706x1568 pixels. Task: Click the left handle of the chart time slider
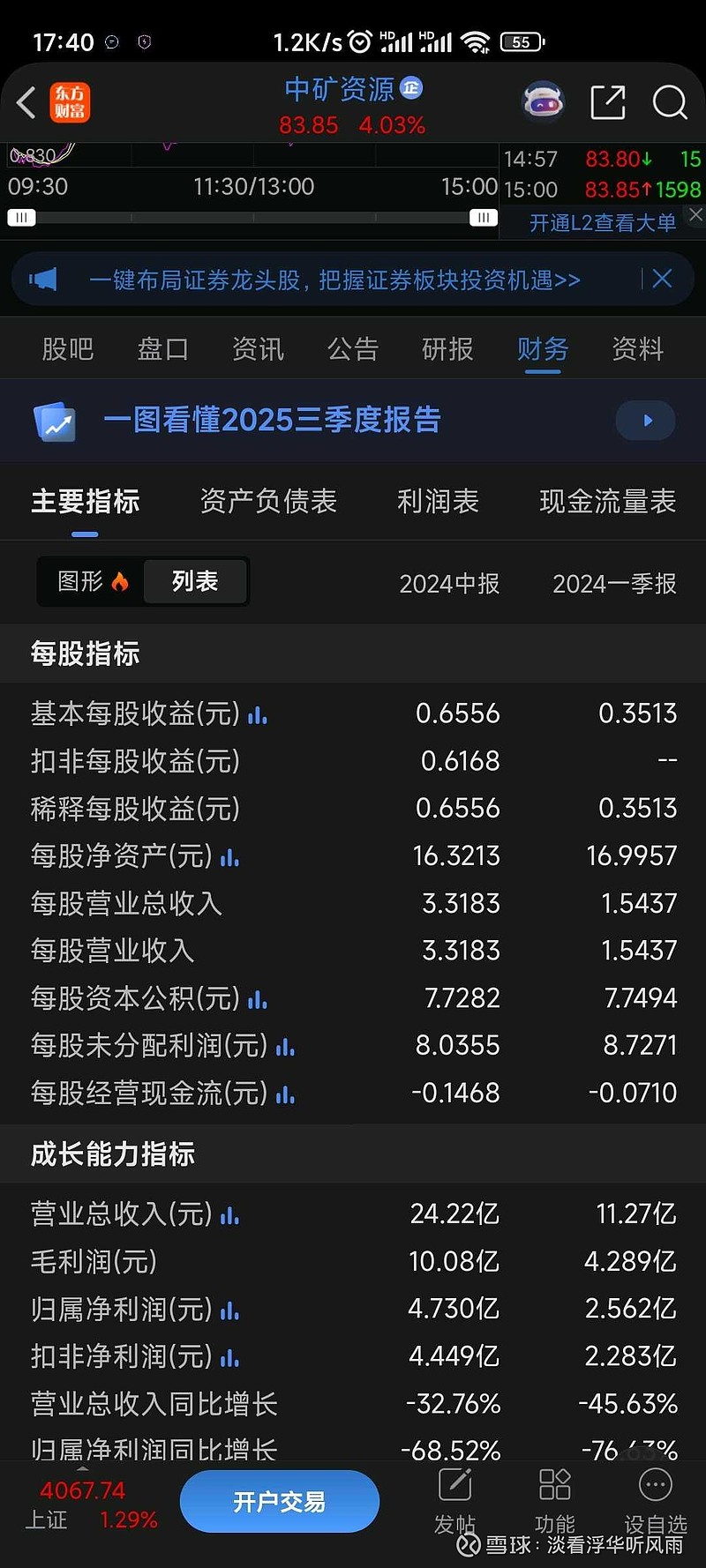point(21,217)
